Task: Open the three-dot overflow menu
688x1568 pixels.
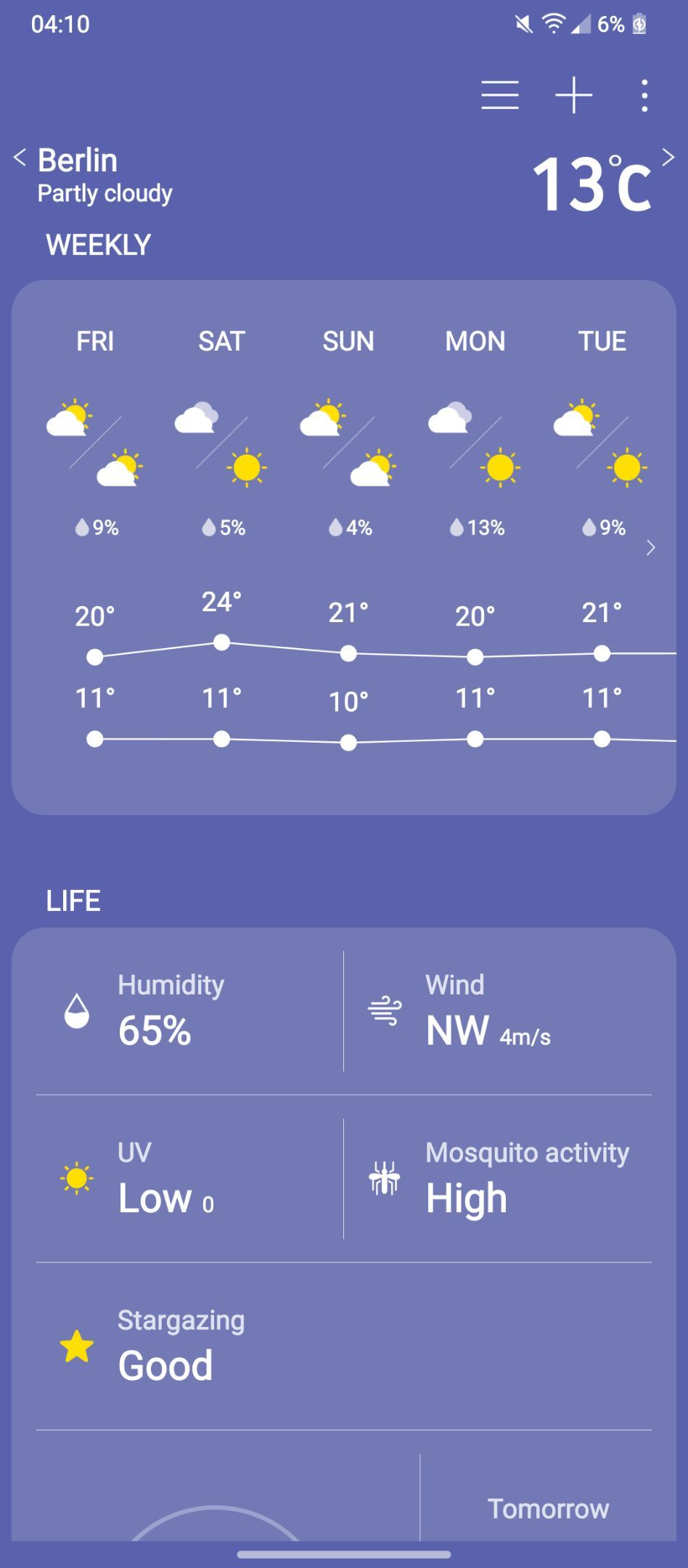Action: (644, 95)
